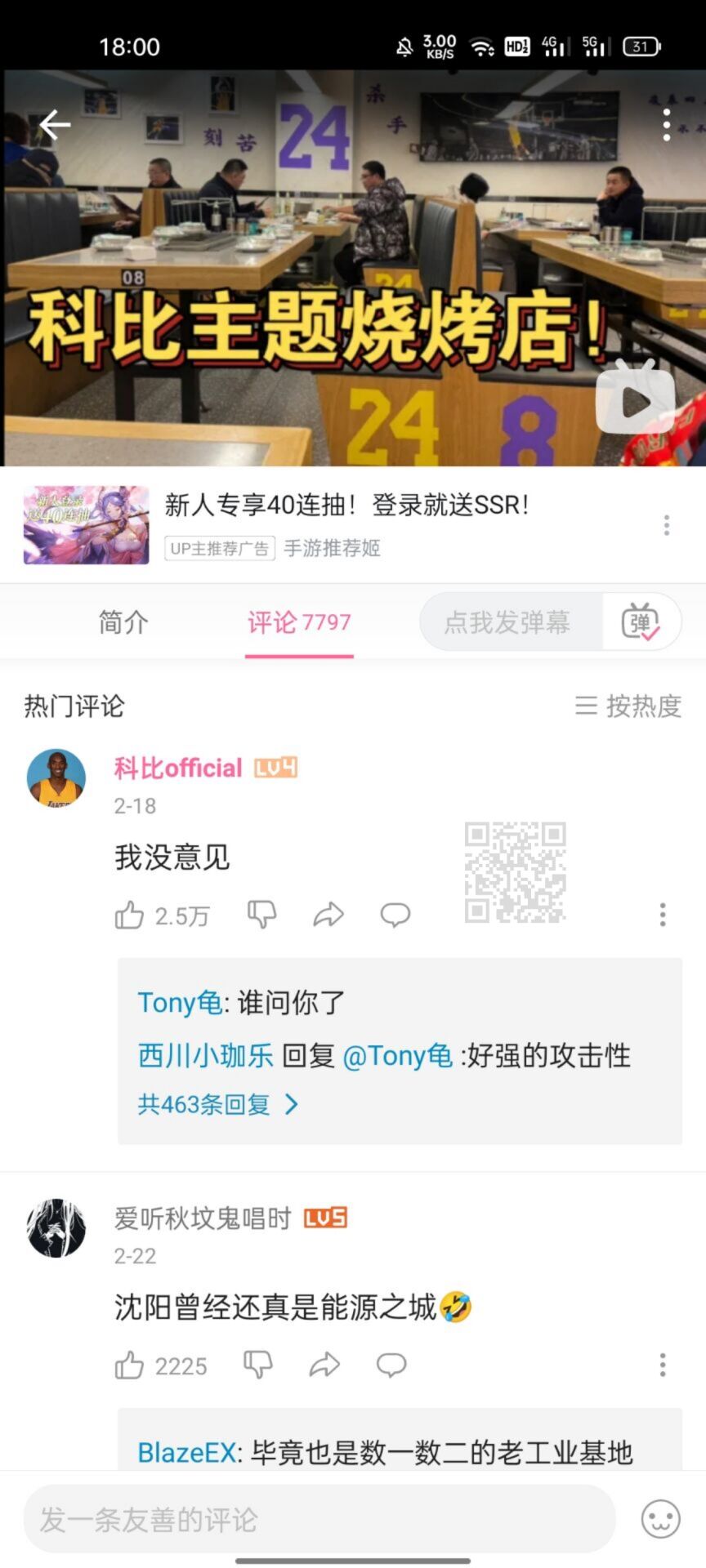Share the 我没意见 comment
706x1568 pixels.
point(328,915)
